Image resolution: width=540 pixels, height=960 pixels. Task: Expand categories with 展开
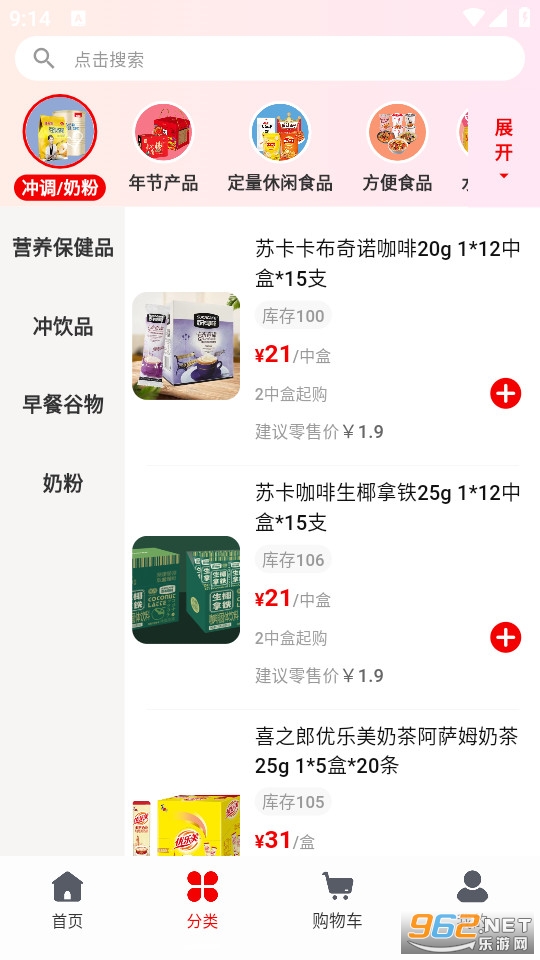[x=503, y=149]
